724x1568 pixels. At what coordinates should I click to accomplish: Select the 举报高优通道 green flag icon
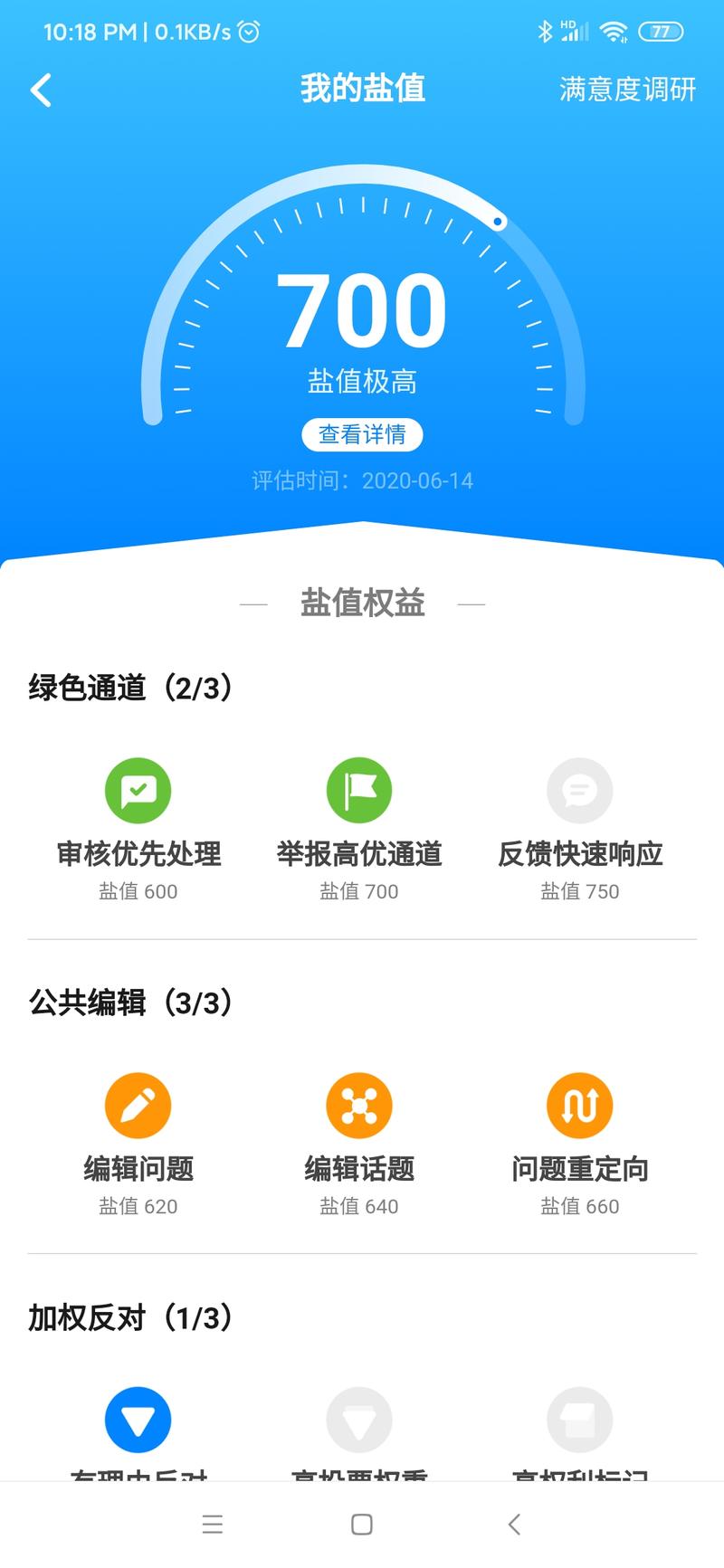[x=358, y=790]
